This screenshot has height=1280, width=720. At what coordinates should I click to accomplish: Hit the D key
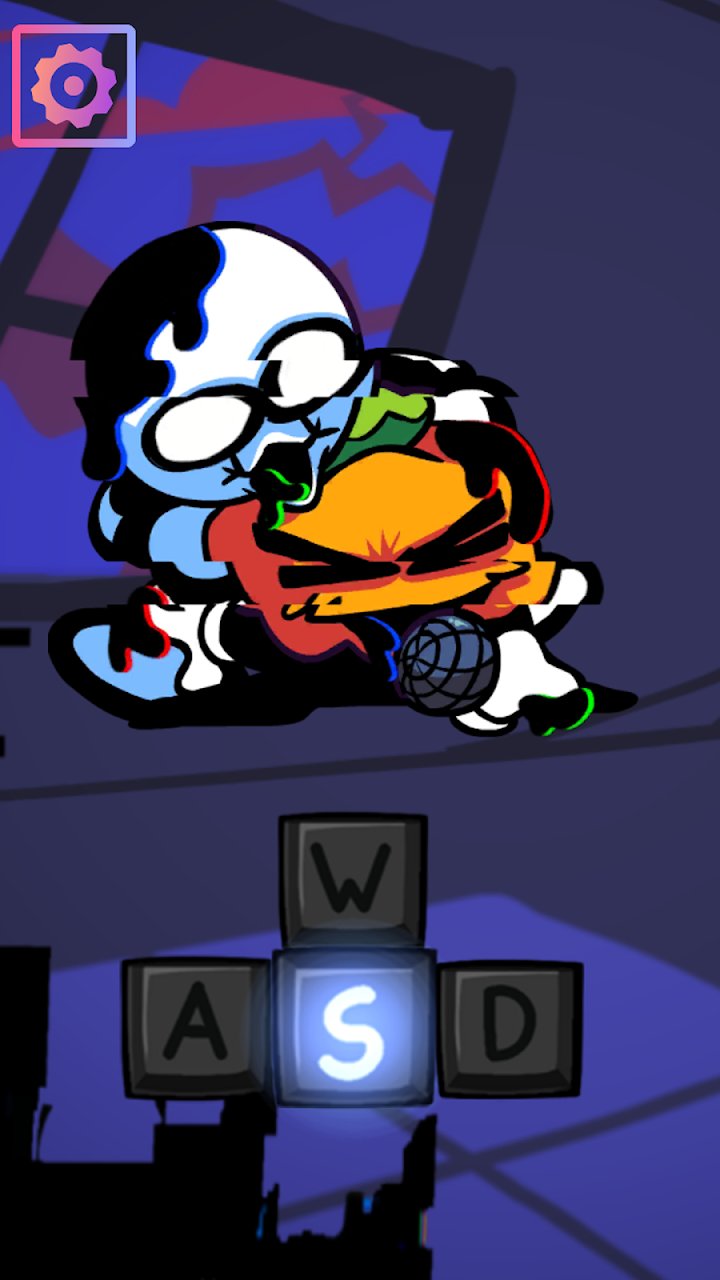[x=510, y=1026]
